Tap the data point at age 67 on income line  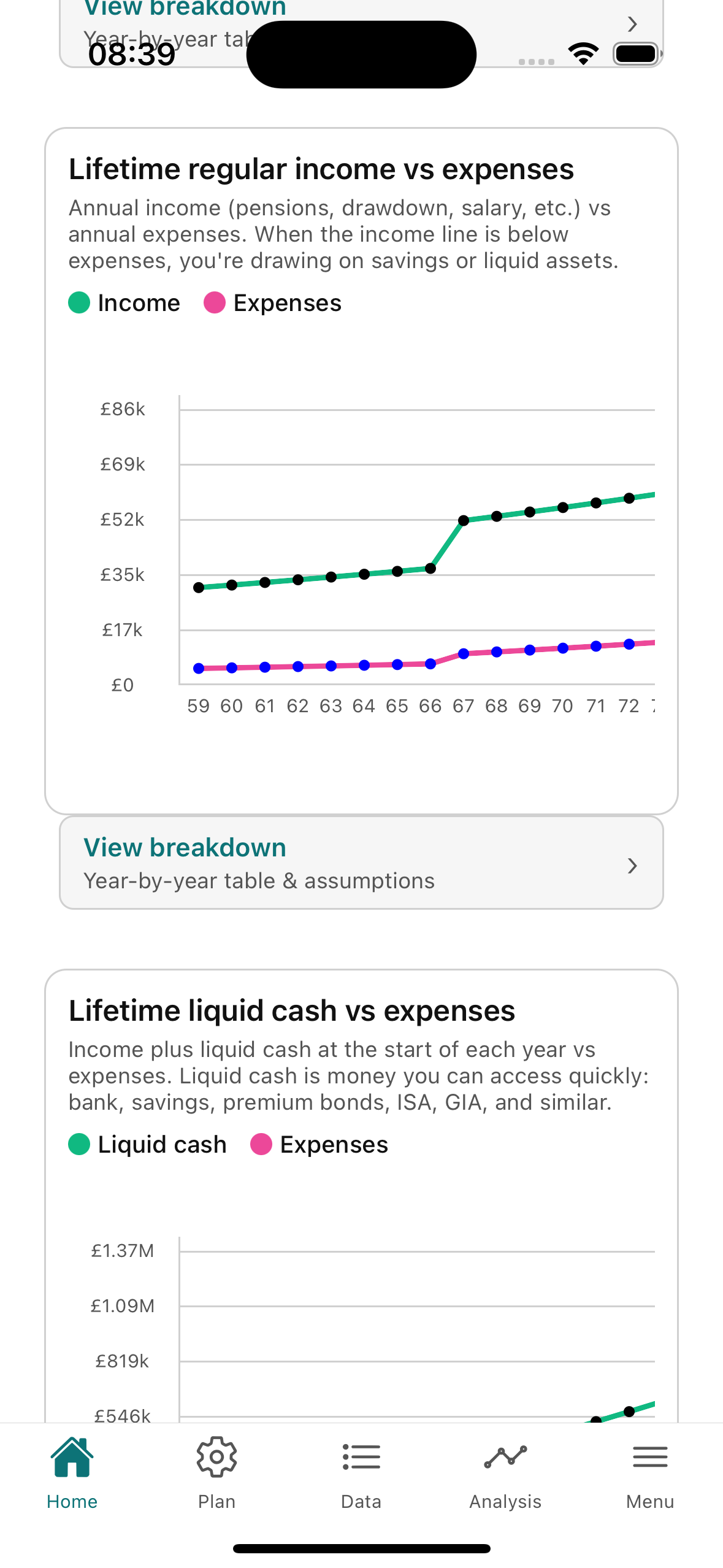pos(464,521)
